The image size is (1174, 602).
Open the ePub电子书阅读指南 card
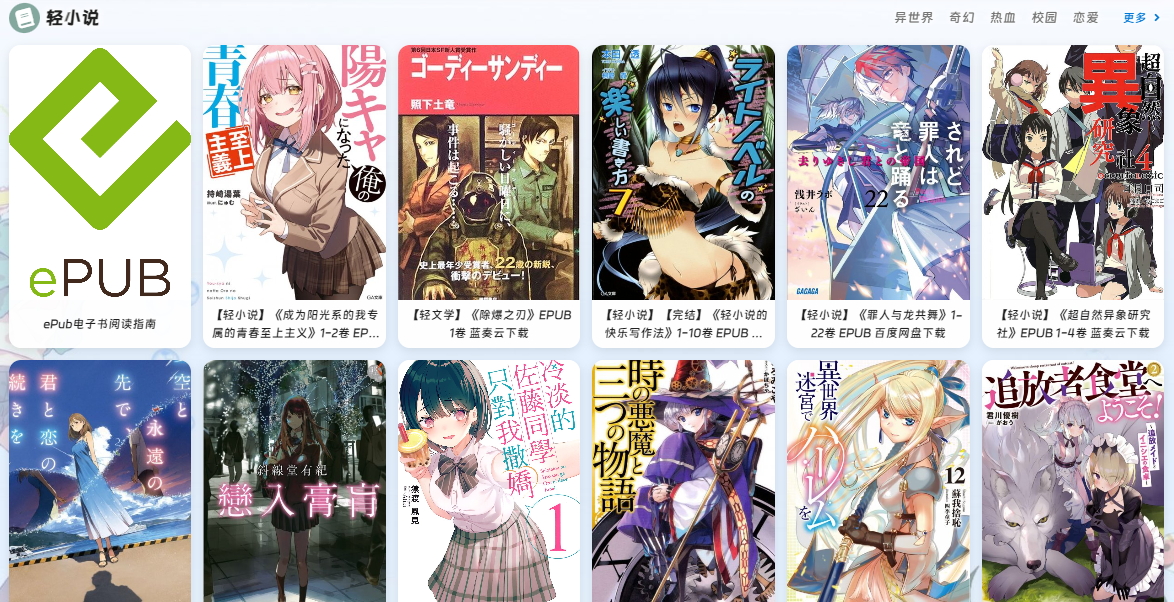point(100,195)
